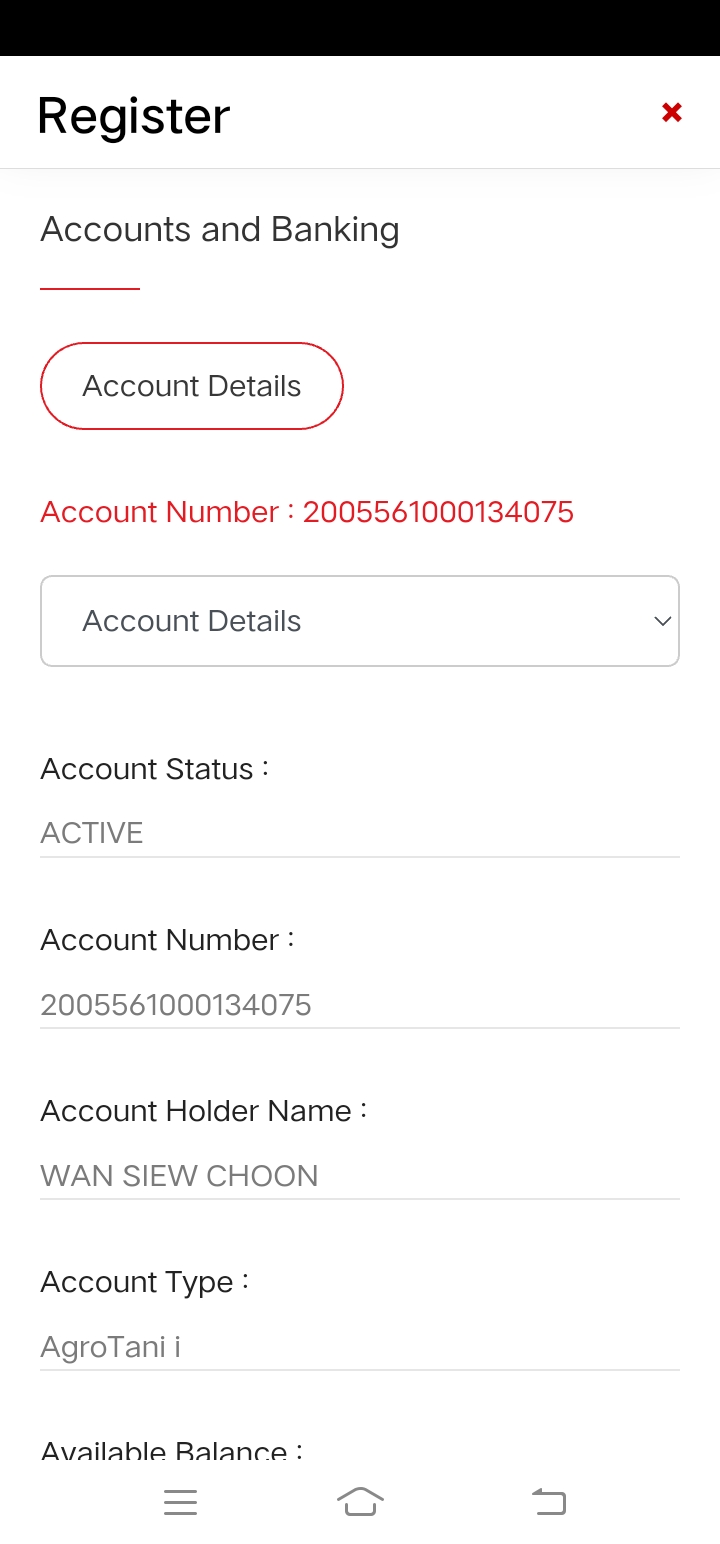Tap the Account Details pill button
Viewport: 720px width, 1544px height.
pyautogui.click(x=192, y=387)
